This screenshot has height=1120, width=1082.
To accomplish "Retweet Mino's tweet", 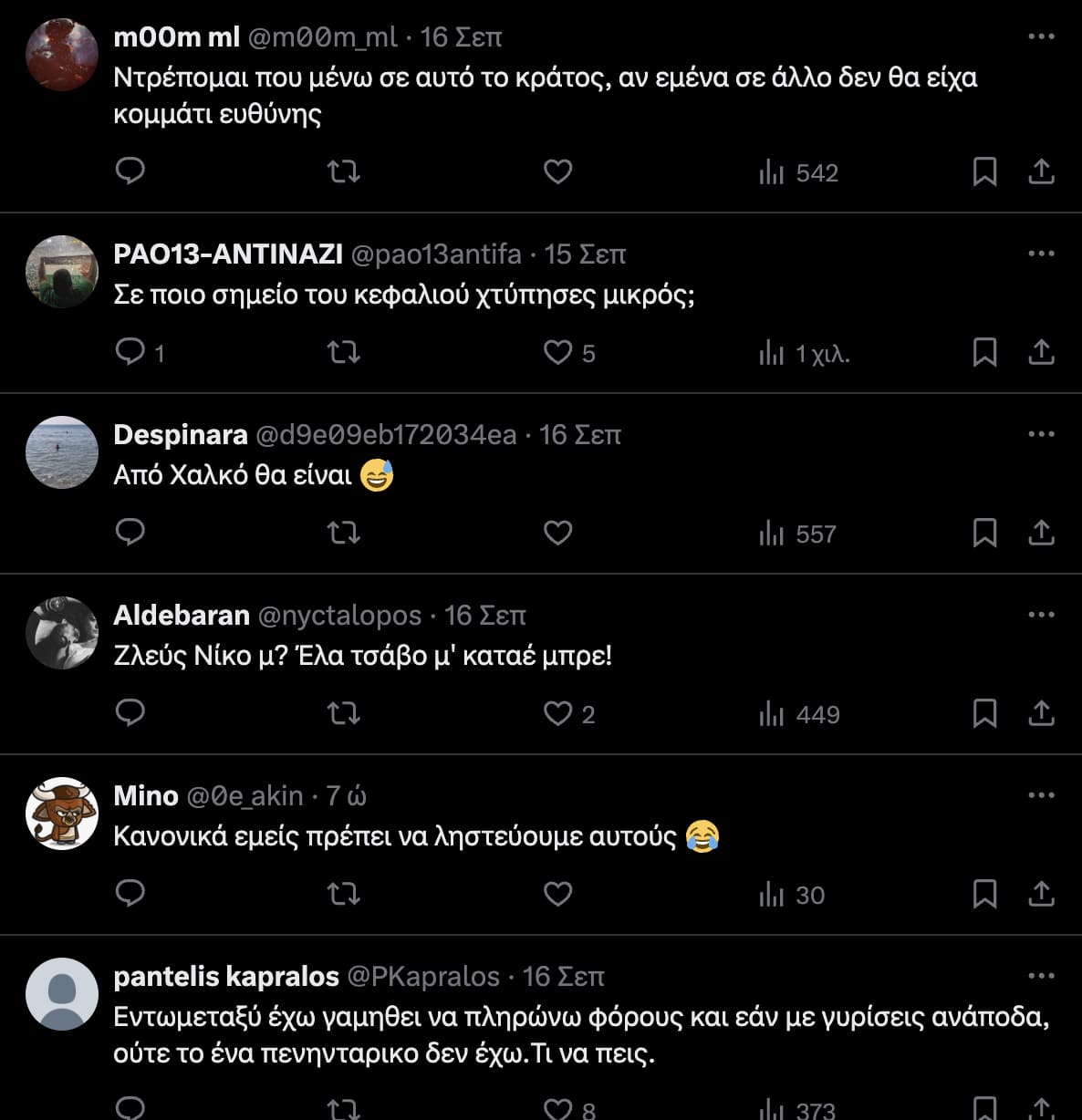I will [x=344, y=894].
